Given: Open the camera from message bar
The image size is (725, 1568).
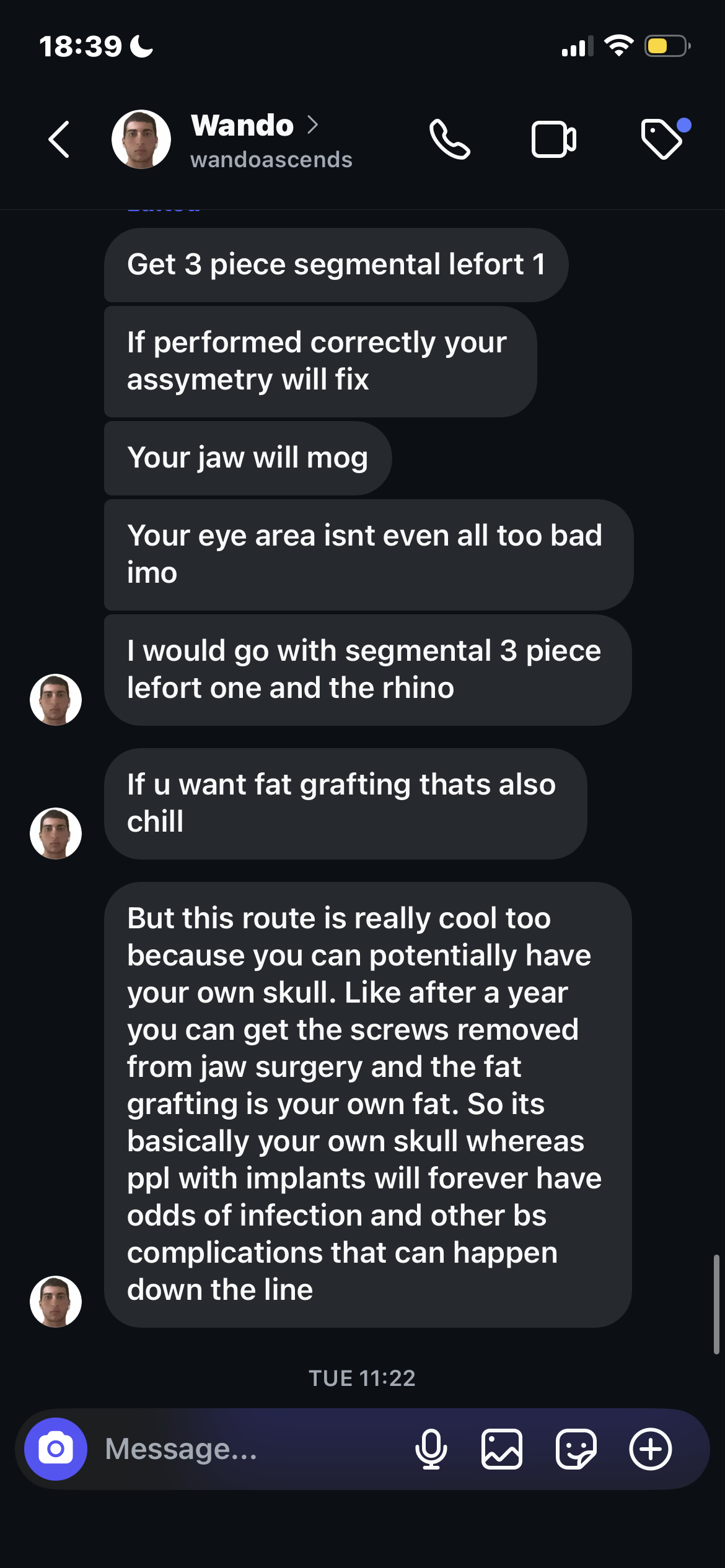Looking at the screenshot, I should 56,1448.
